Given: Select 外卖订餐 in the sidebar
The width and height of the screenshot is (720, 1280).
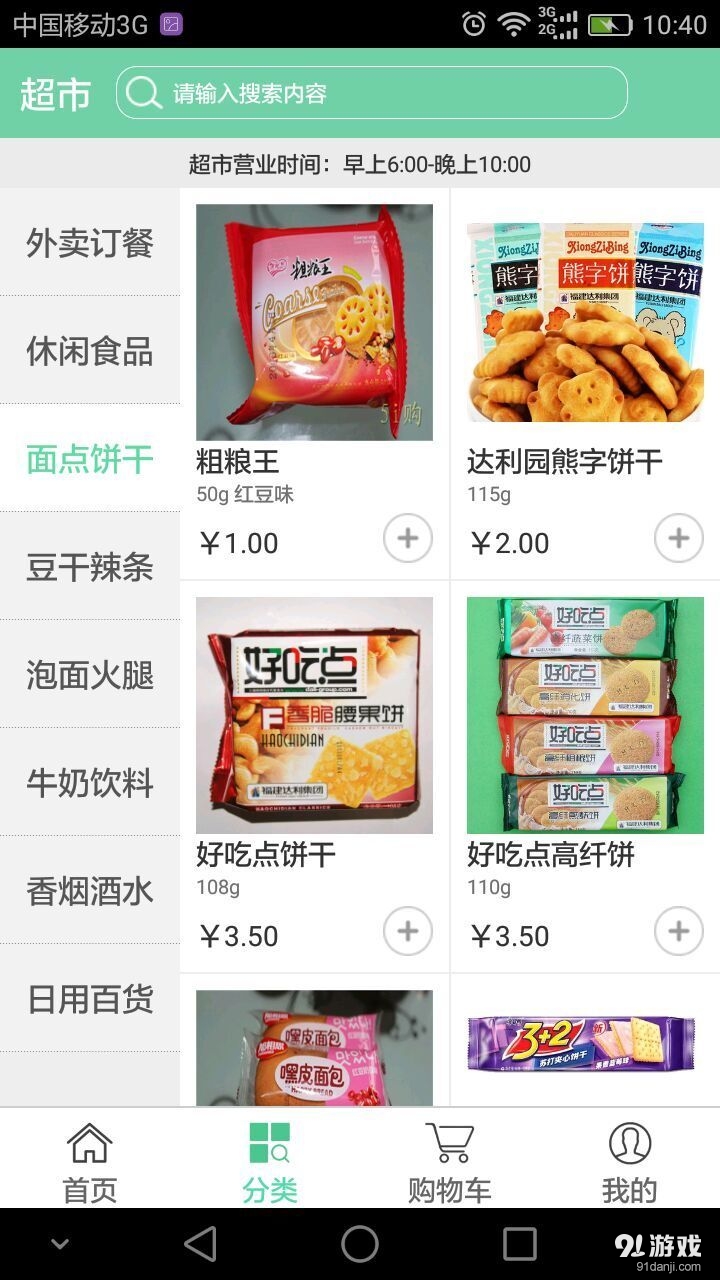Looking at the screenshot, I should (x=88, y=244).
